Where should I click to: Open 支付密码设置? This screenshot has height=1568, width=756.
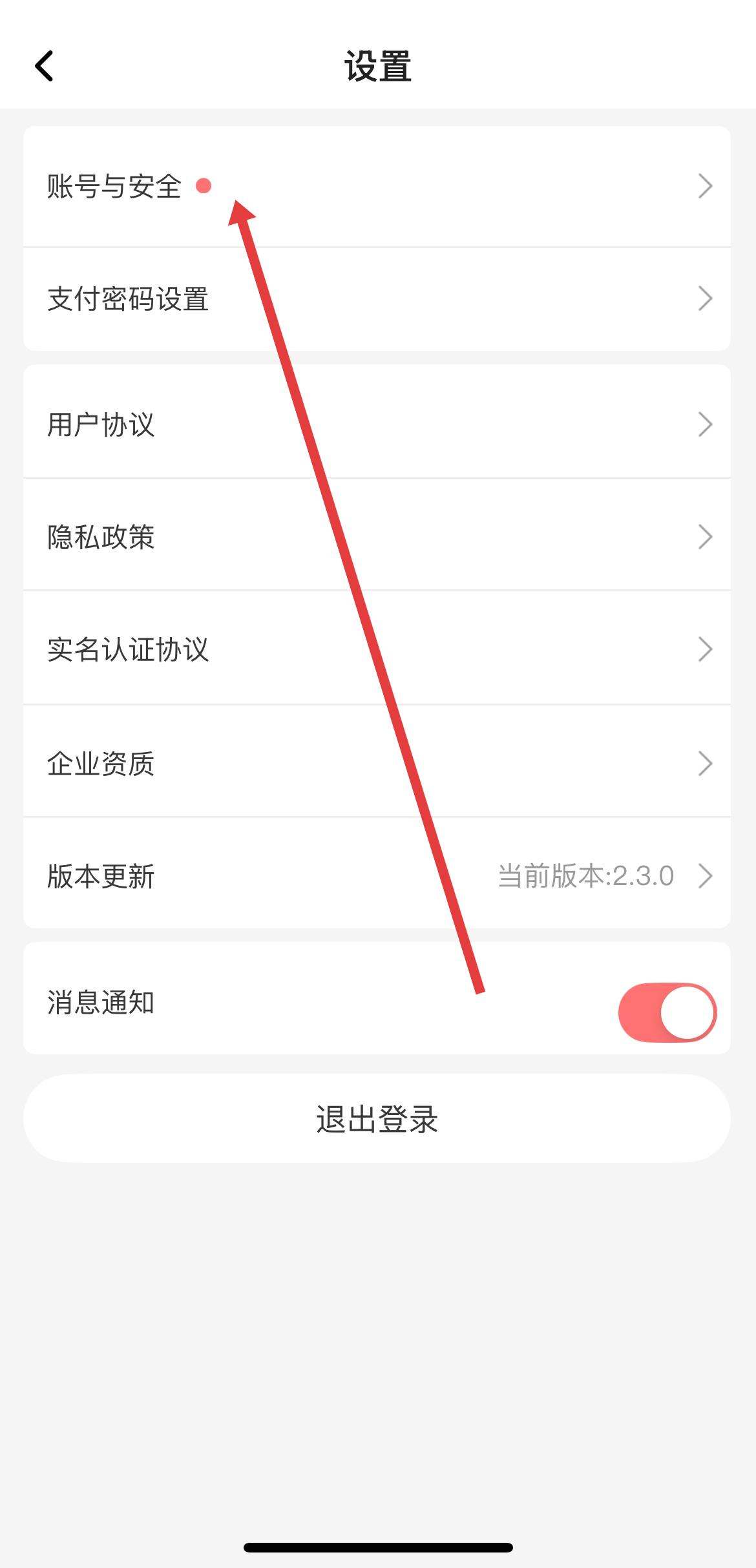(x=128, y=299)
